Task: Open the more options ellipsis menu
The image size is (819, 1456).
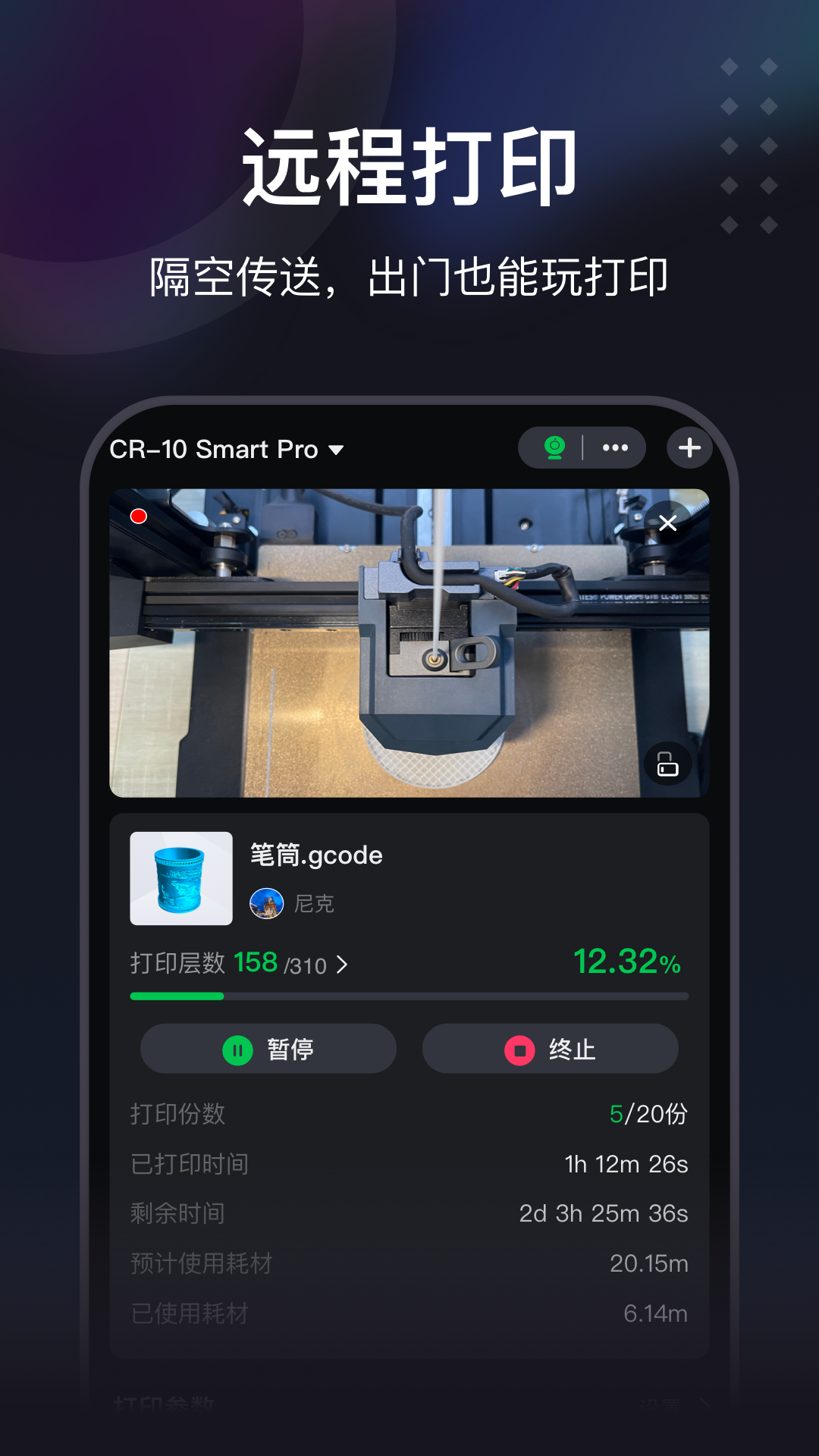Action: [614, 447]
